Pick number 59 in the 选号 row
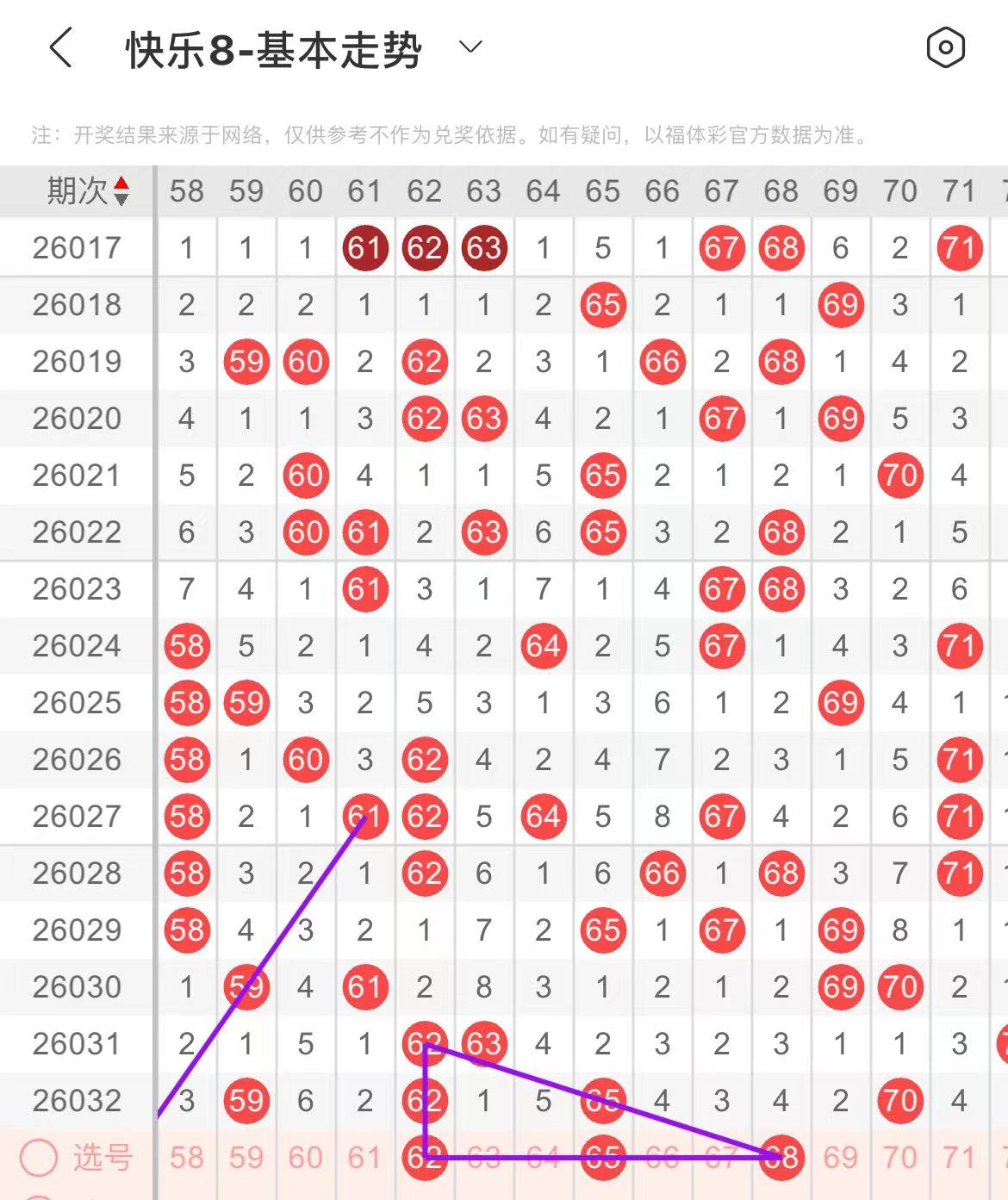The width and height of the screenshot is (1008, 1200). [246, 1158]
